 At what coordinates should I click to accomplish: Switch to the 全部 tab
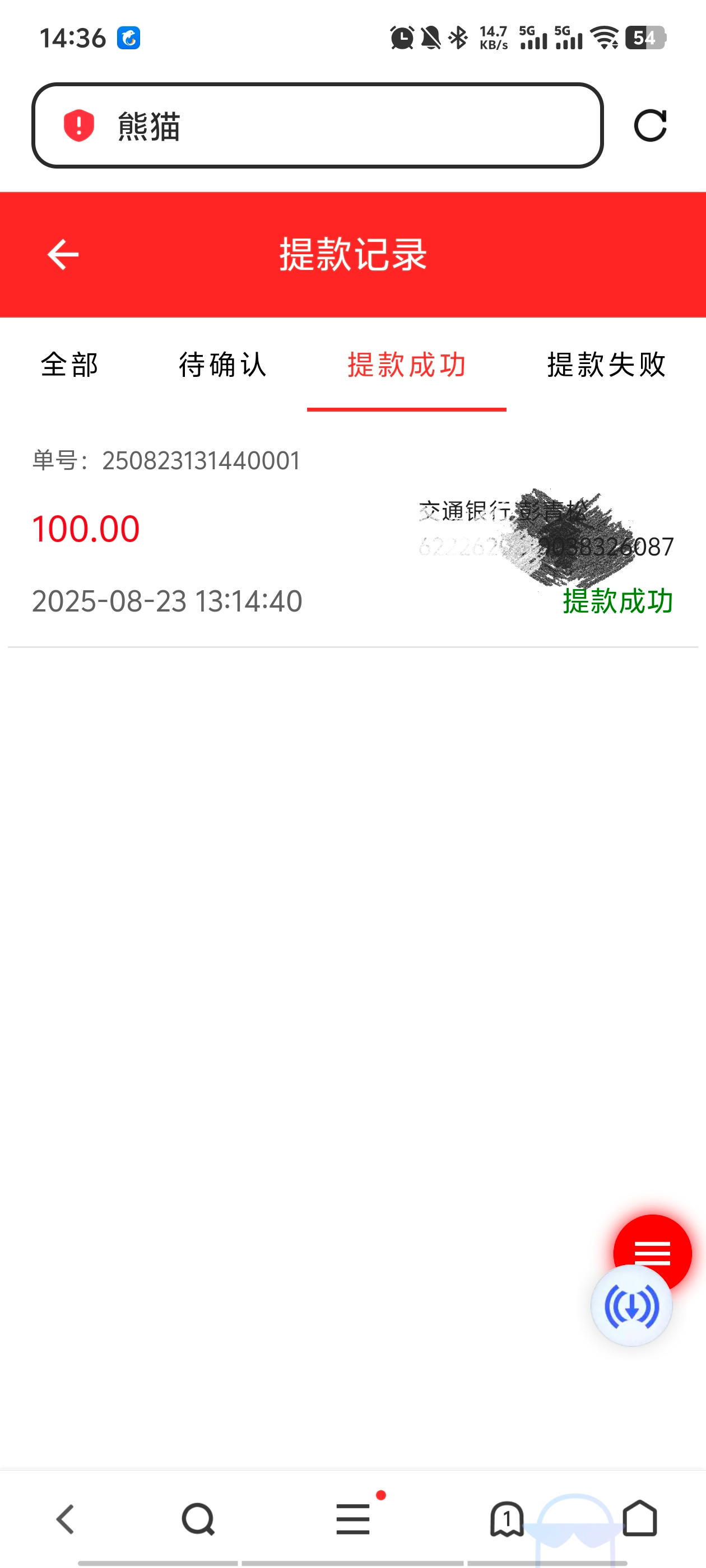click(69, 365)
